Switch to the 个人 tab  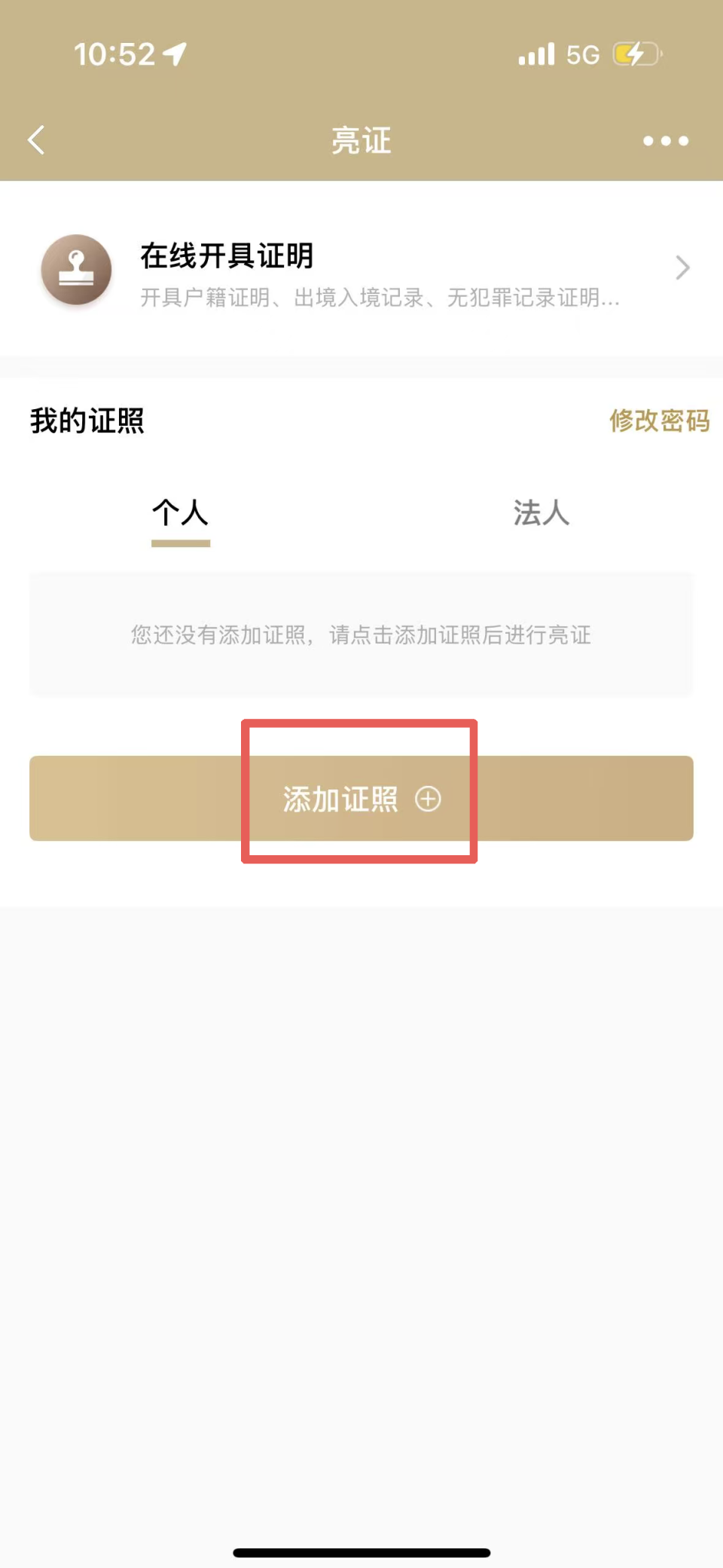pyautogui.click(x=181, y=513)
